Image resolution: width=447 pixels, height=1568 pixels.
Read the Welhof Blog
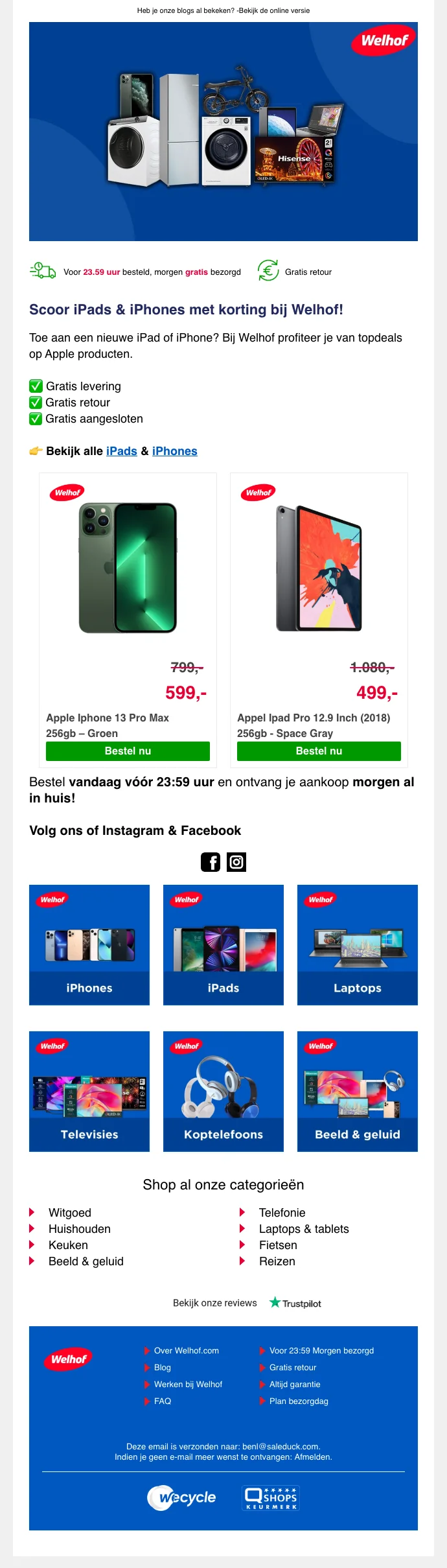[x=163, y=1367]
